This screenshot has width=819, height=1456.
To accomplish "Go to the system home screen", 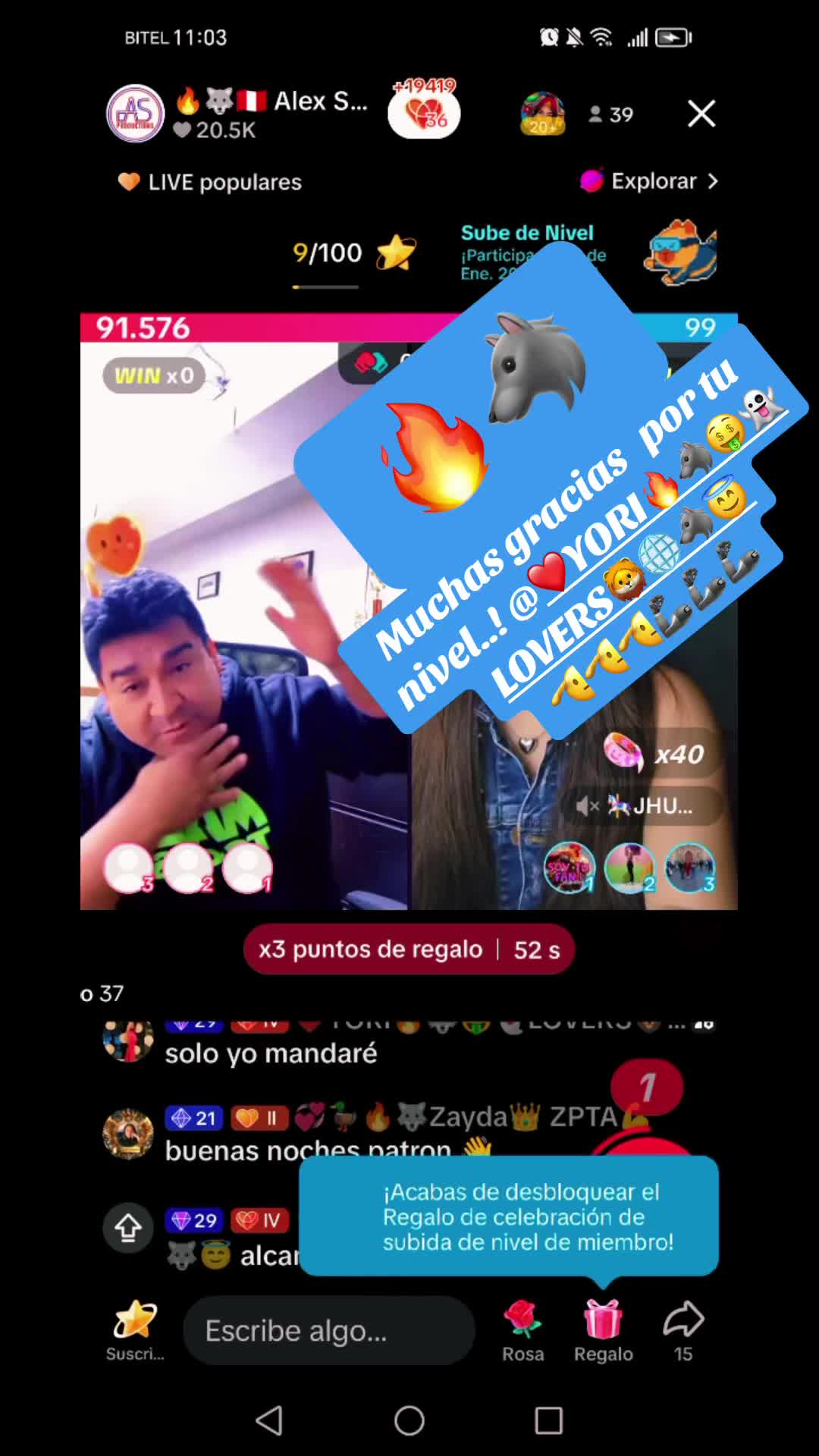I will 409,1420.
